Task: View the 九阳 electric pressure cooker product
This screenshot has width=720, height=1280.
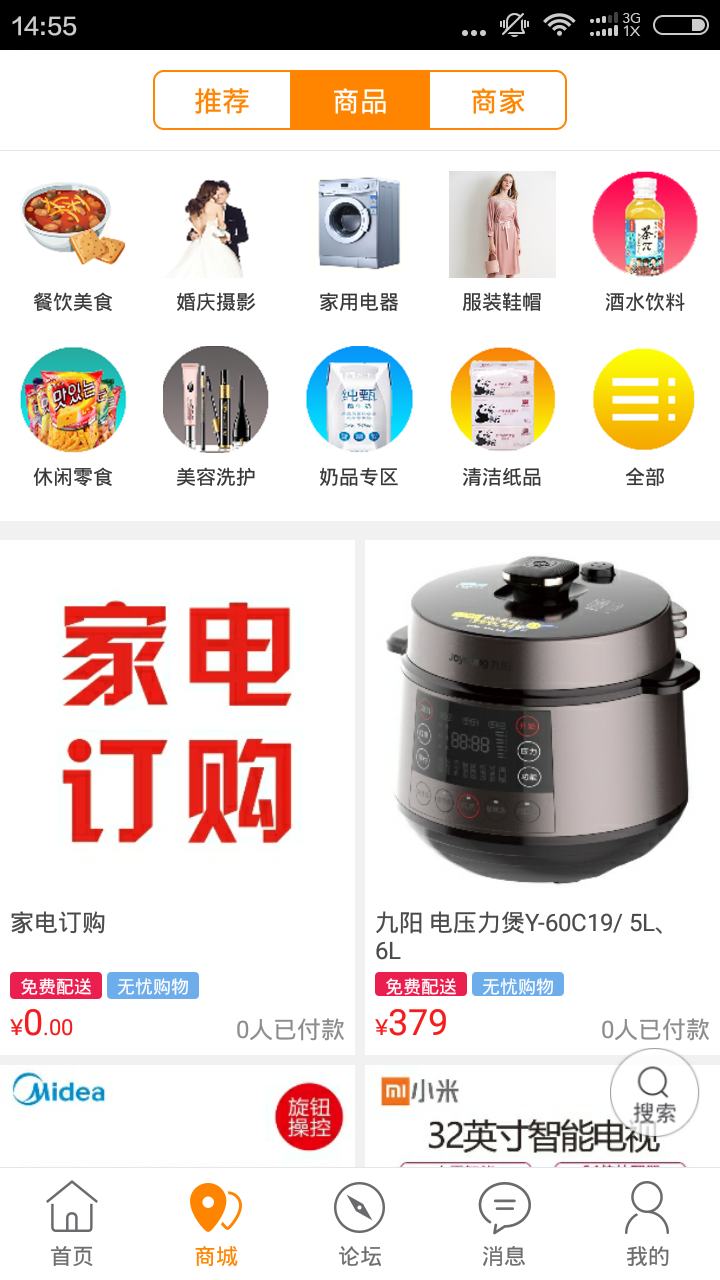Action: 540,720
